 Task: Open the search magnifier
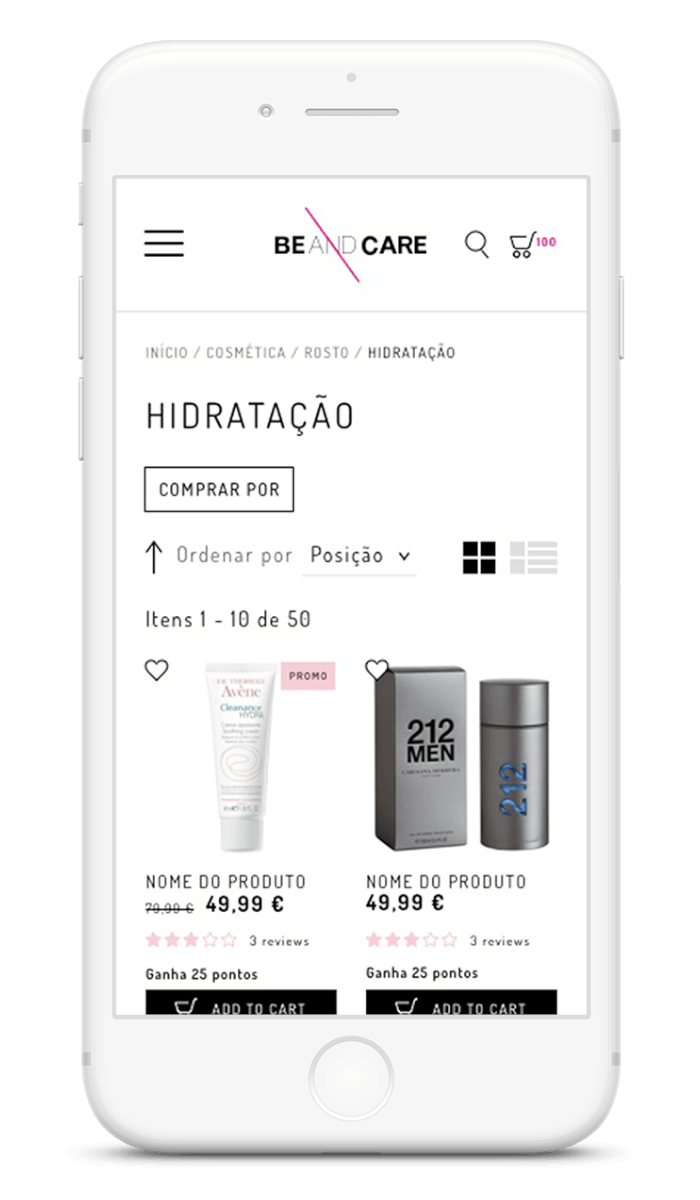point(477,244)
